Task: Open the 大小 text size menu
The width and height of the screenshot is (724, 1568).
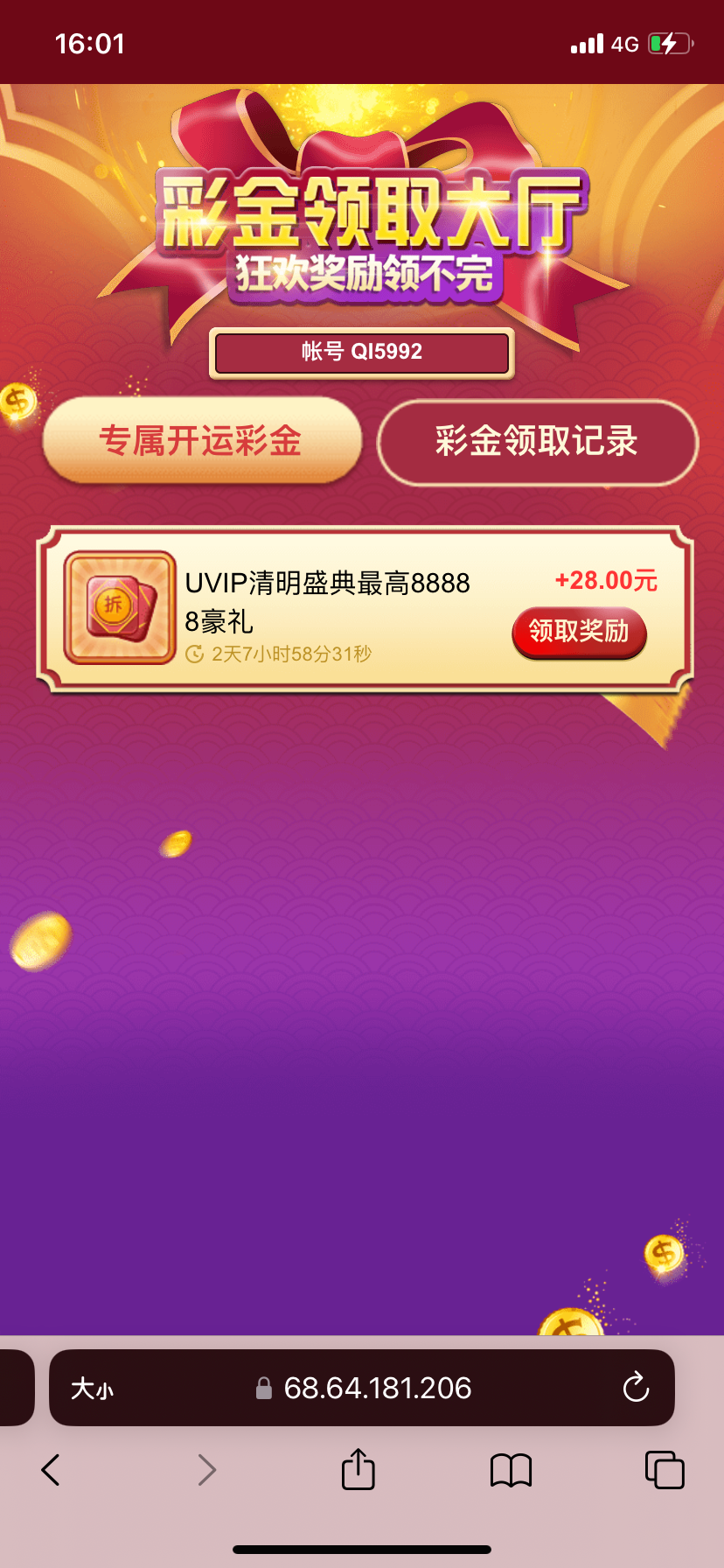Action: (x=92, y=1389)
